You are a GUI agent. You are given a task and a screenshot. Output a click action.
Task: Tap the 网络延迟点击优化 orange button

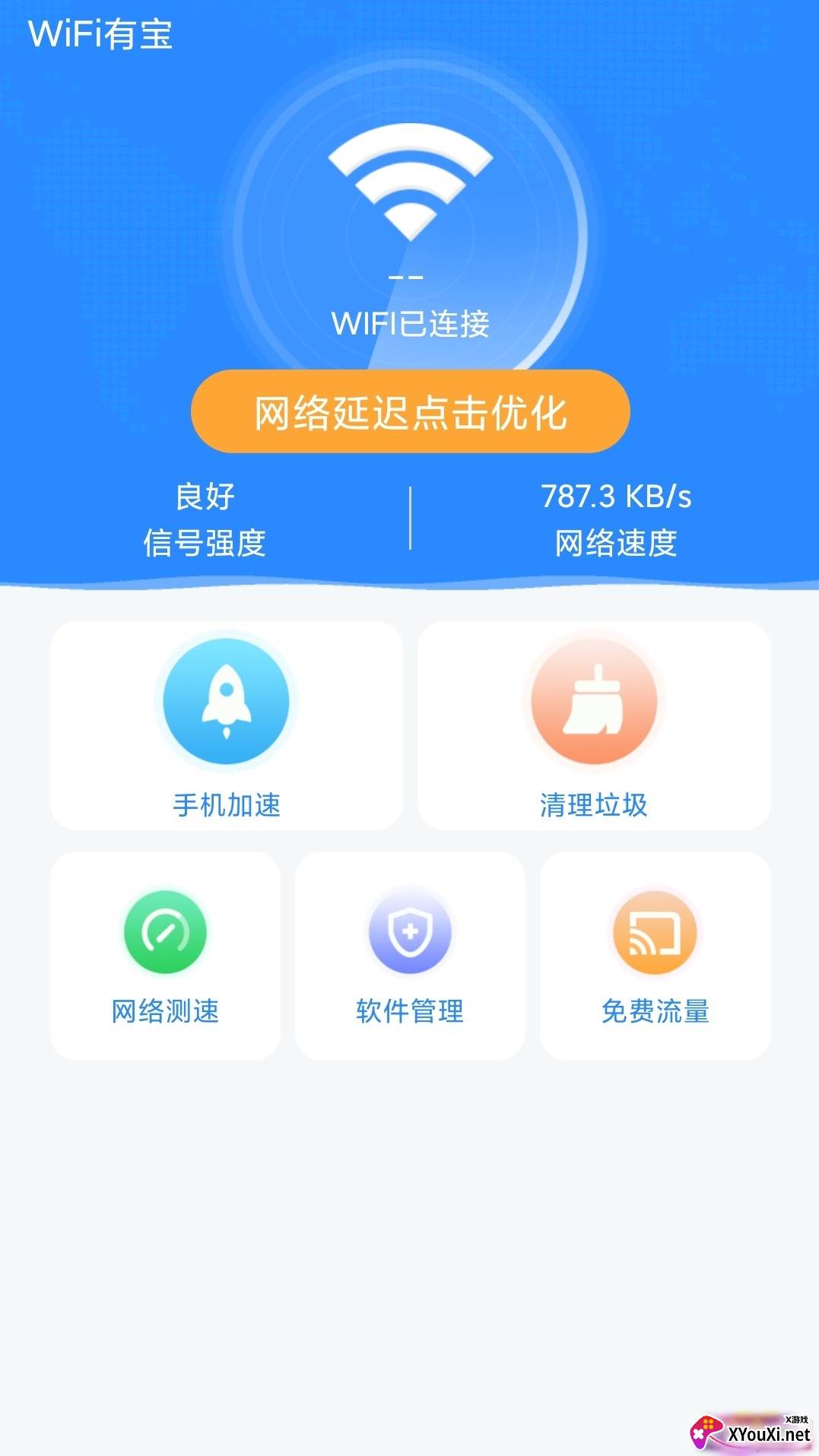tap(411, 412)
